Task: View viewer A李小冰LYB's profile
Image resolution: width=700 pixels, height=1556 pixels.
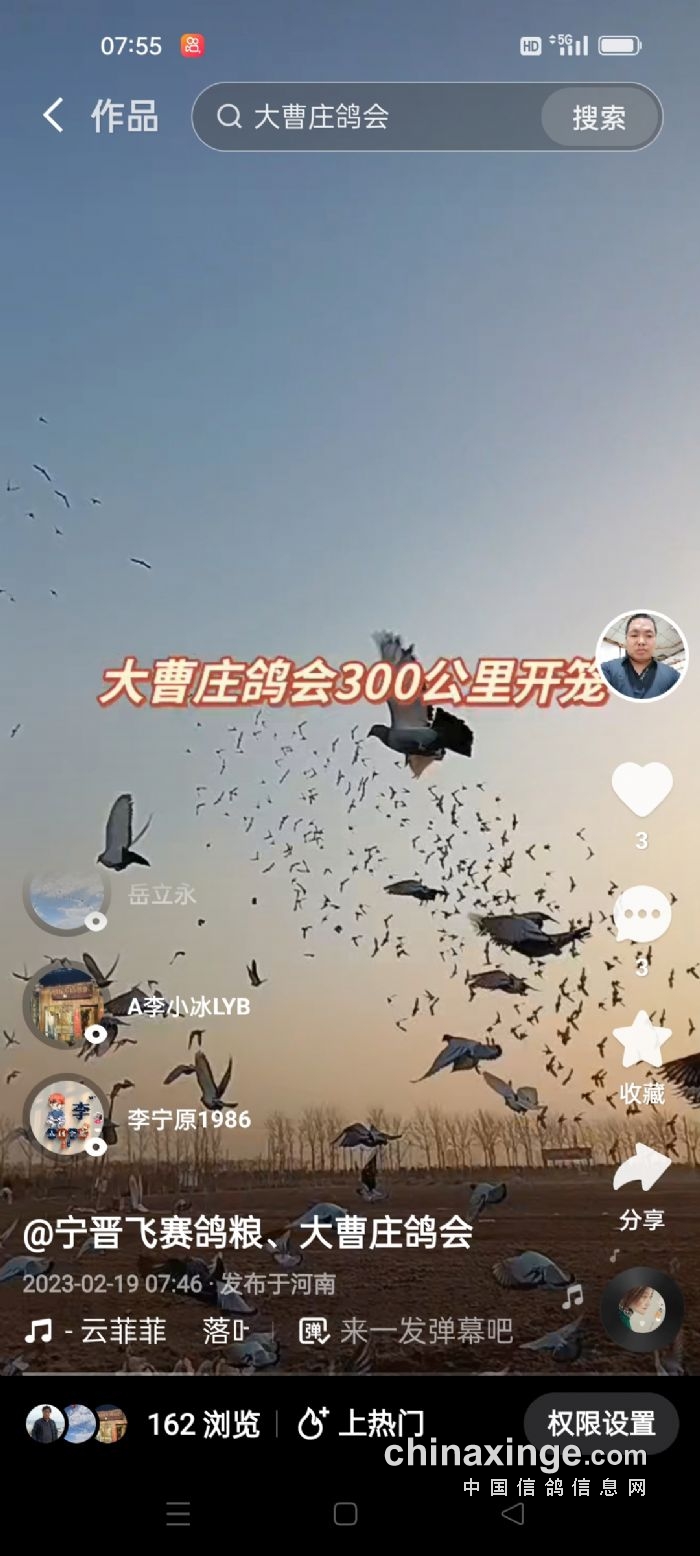Action: coord(68,1005)
